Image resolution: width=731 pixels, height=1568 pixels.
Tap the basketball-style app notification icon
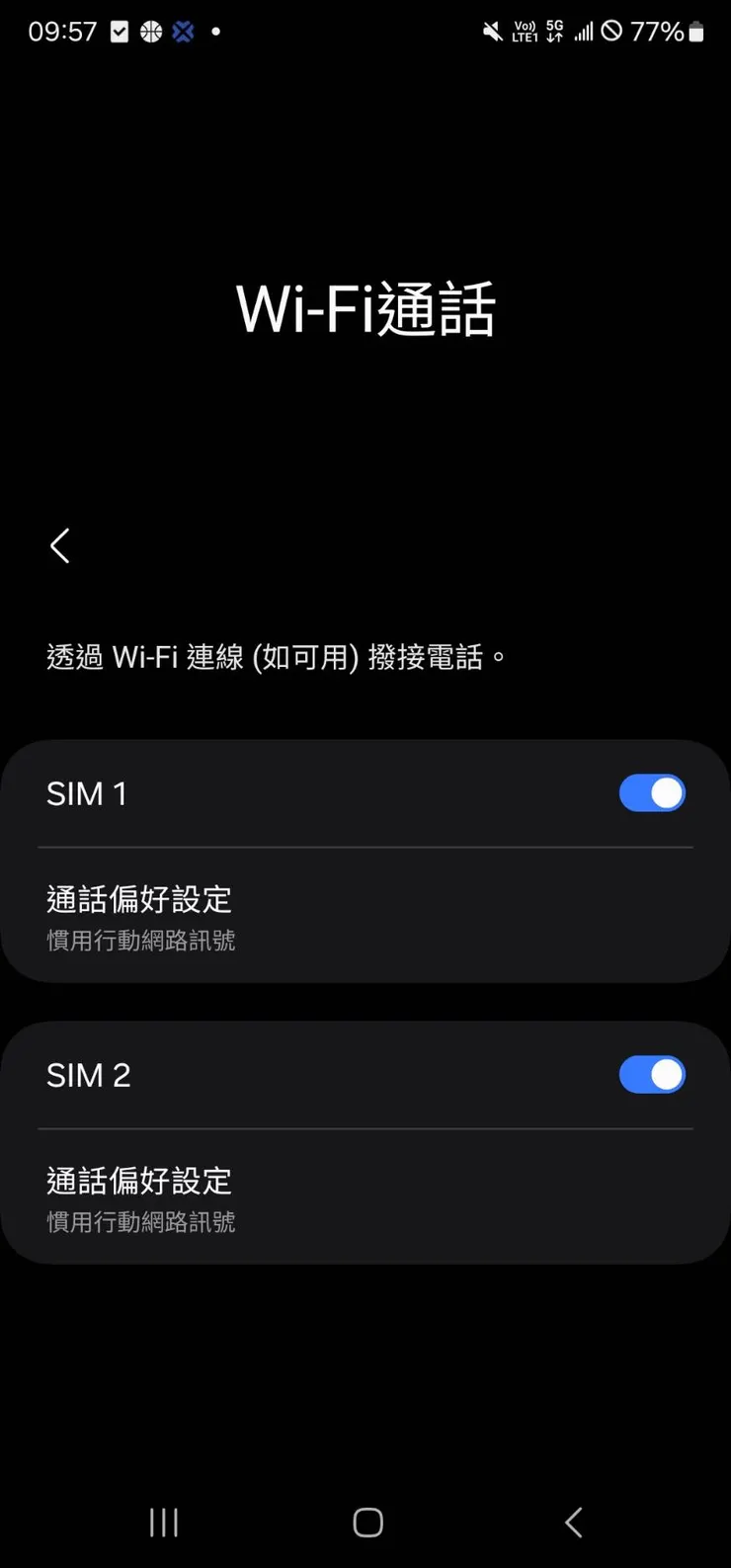click(151, 31)
